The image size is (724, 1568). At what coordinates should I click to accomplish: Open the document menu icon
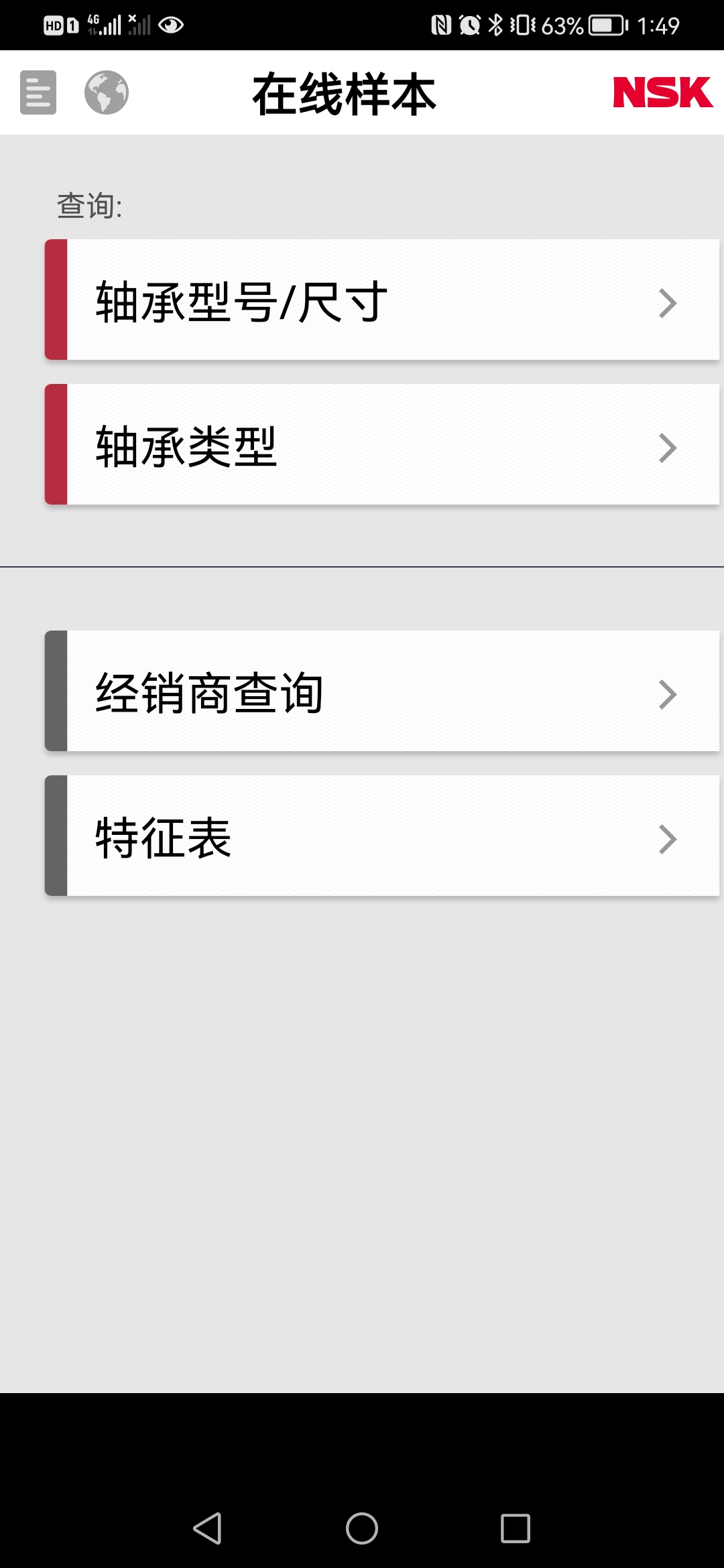38,92
